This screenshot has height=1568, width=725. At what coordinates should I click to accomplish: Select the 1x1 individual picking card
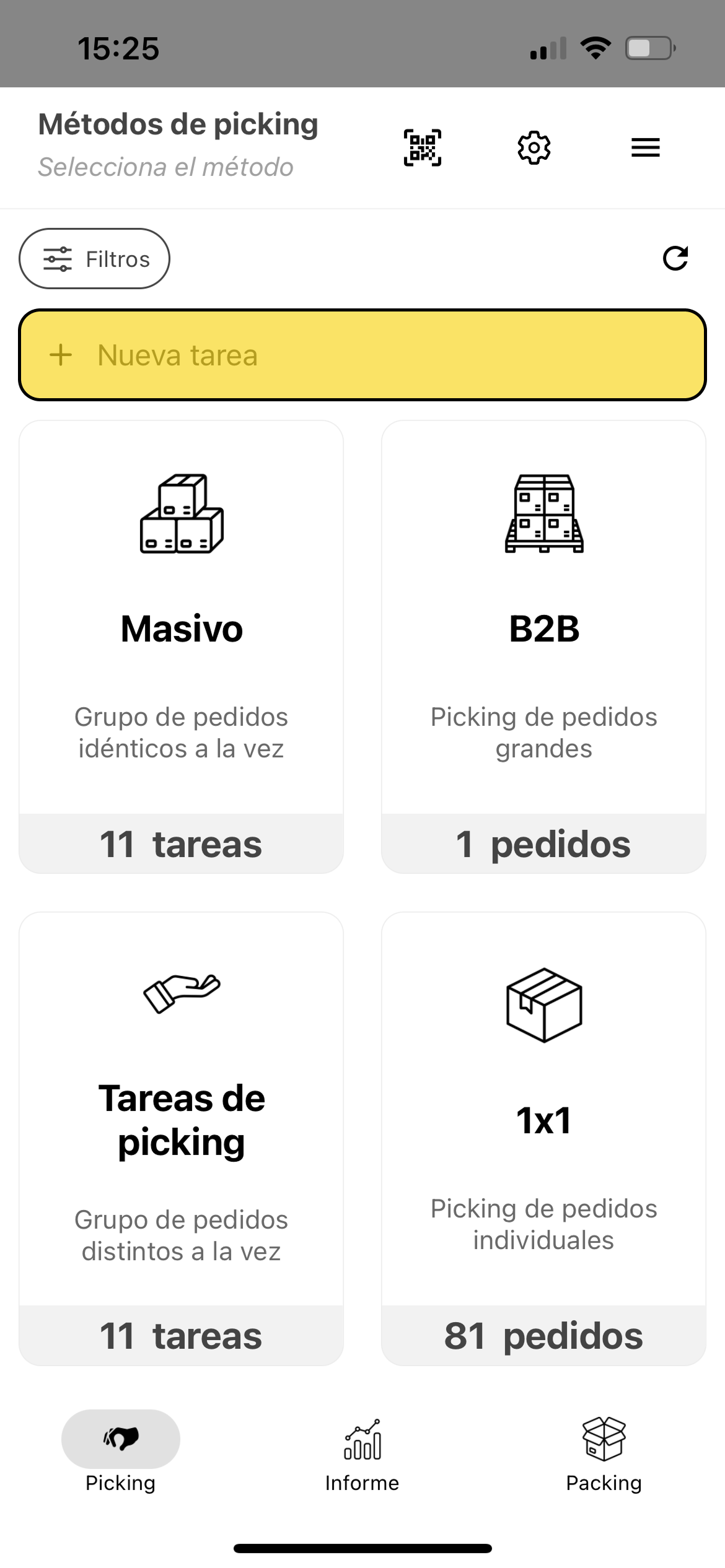543,1138
